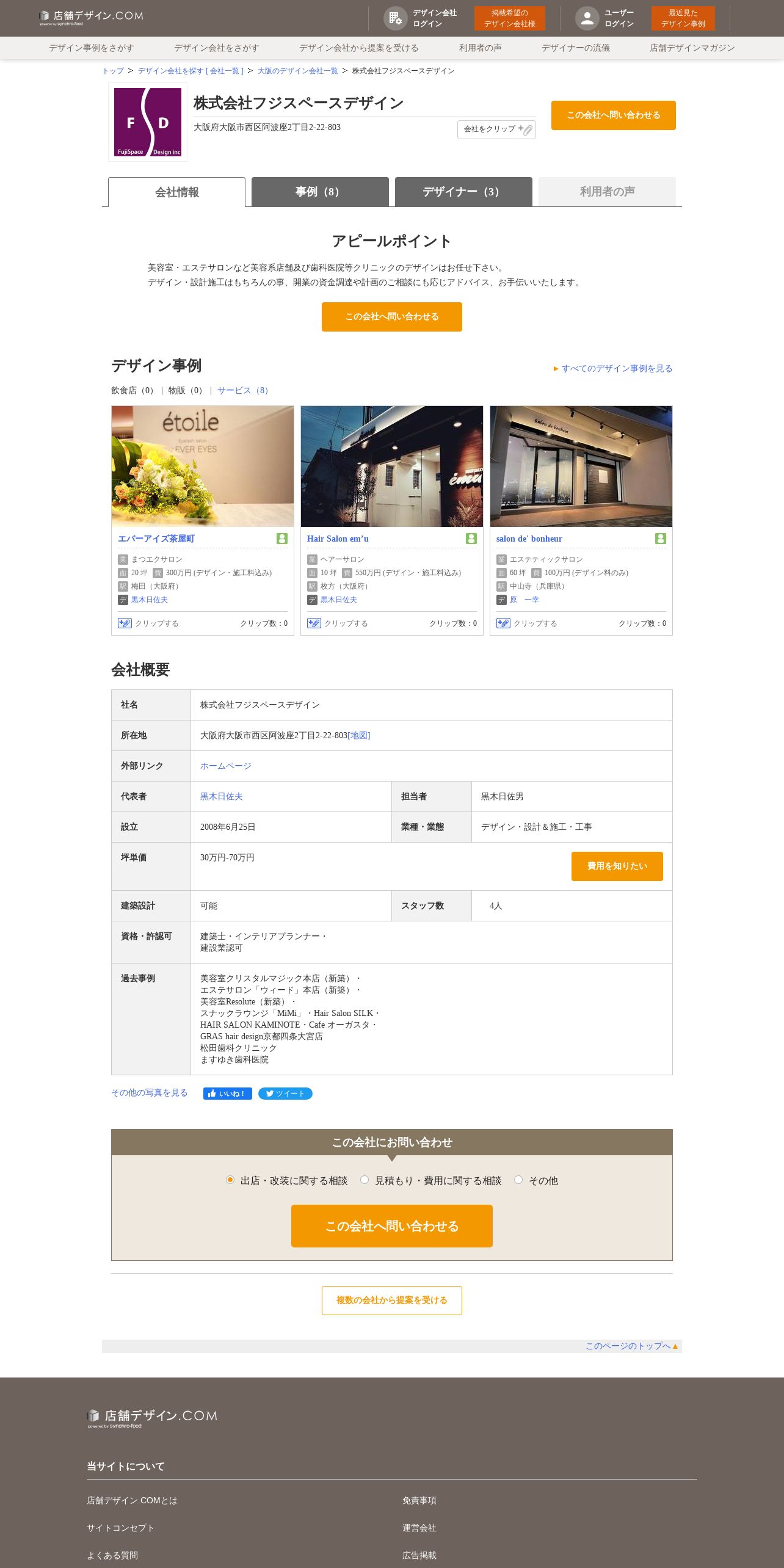Clip the salon de' bonheur case
The width and height of the screenshot is (784, 1568).
point(527,623)
